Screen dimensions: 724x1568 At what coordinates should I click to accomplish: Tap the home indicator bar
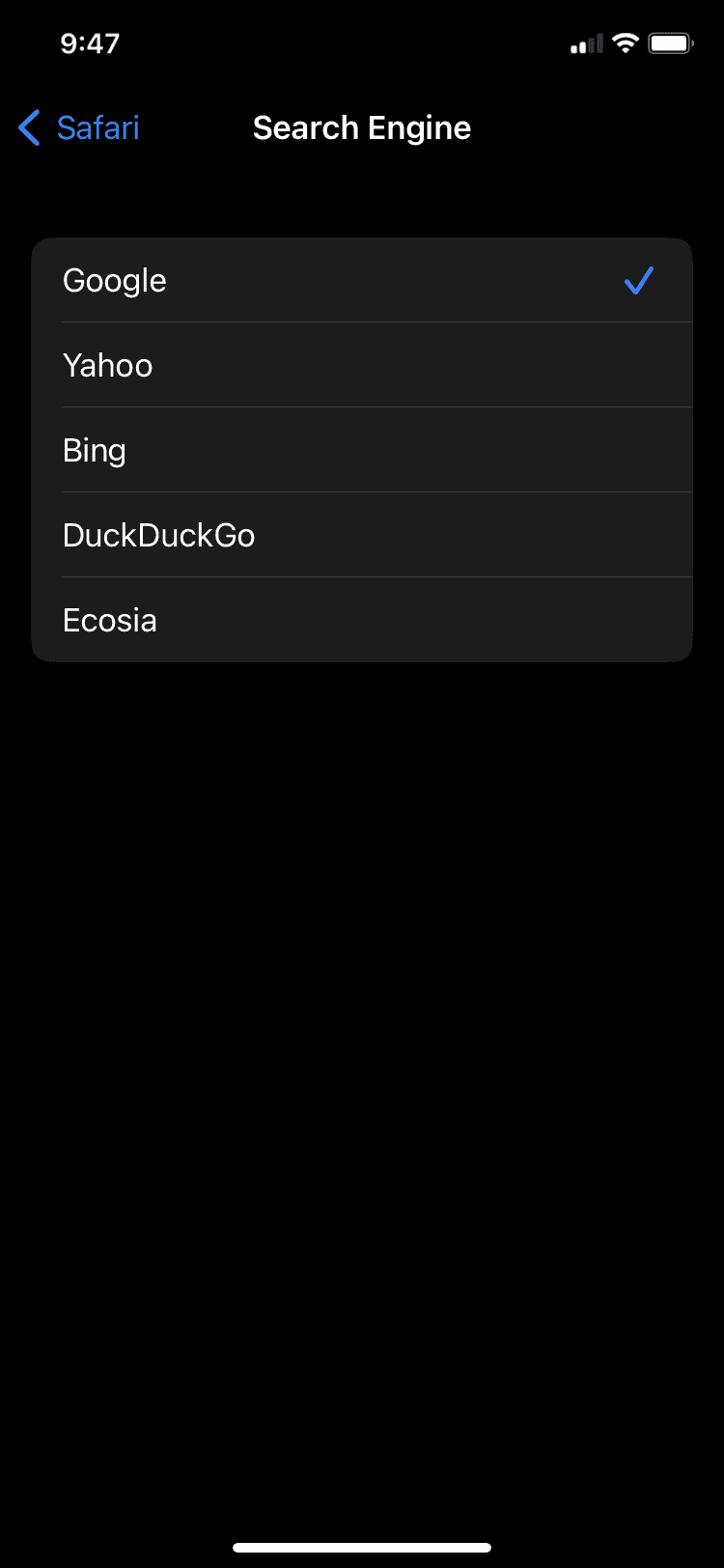coord(362,1544)
